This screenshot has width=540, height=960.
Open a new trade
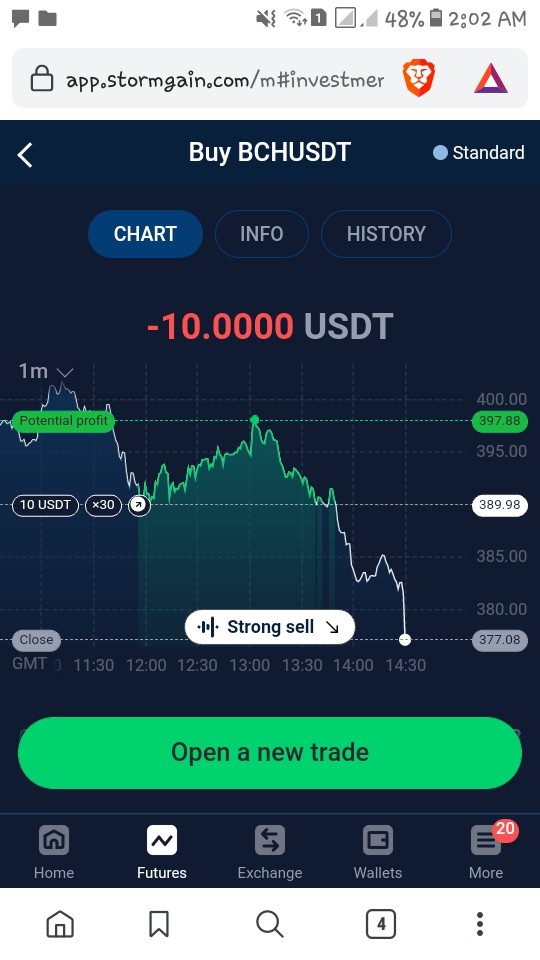pos(270,752)
